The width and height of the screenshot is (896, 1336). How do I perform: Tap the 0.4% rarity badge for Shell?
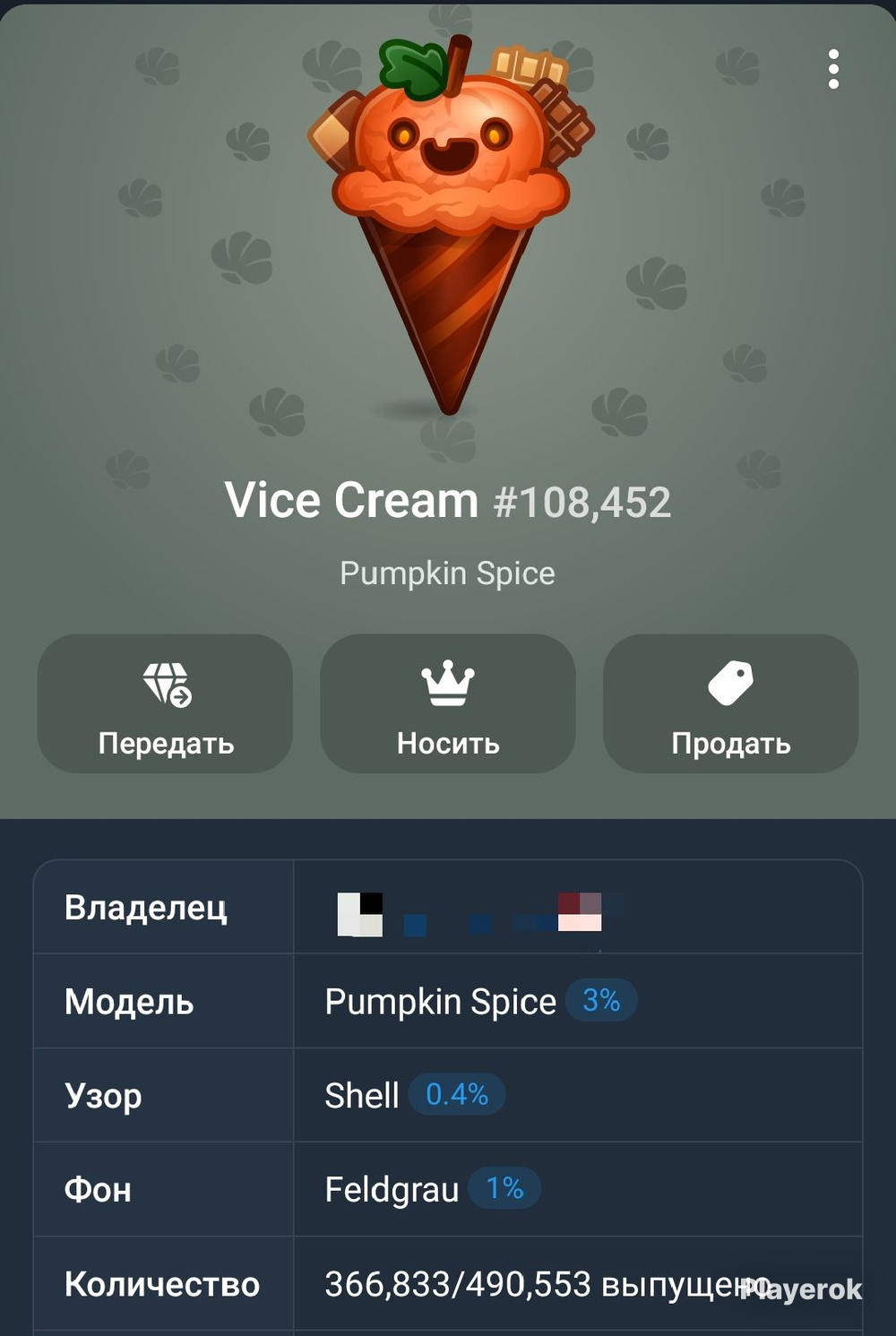click(x=457, y=1094)
